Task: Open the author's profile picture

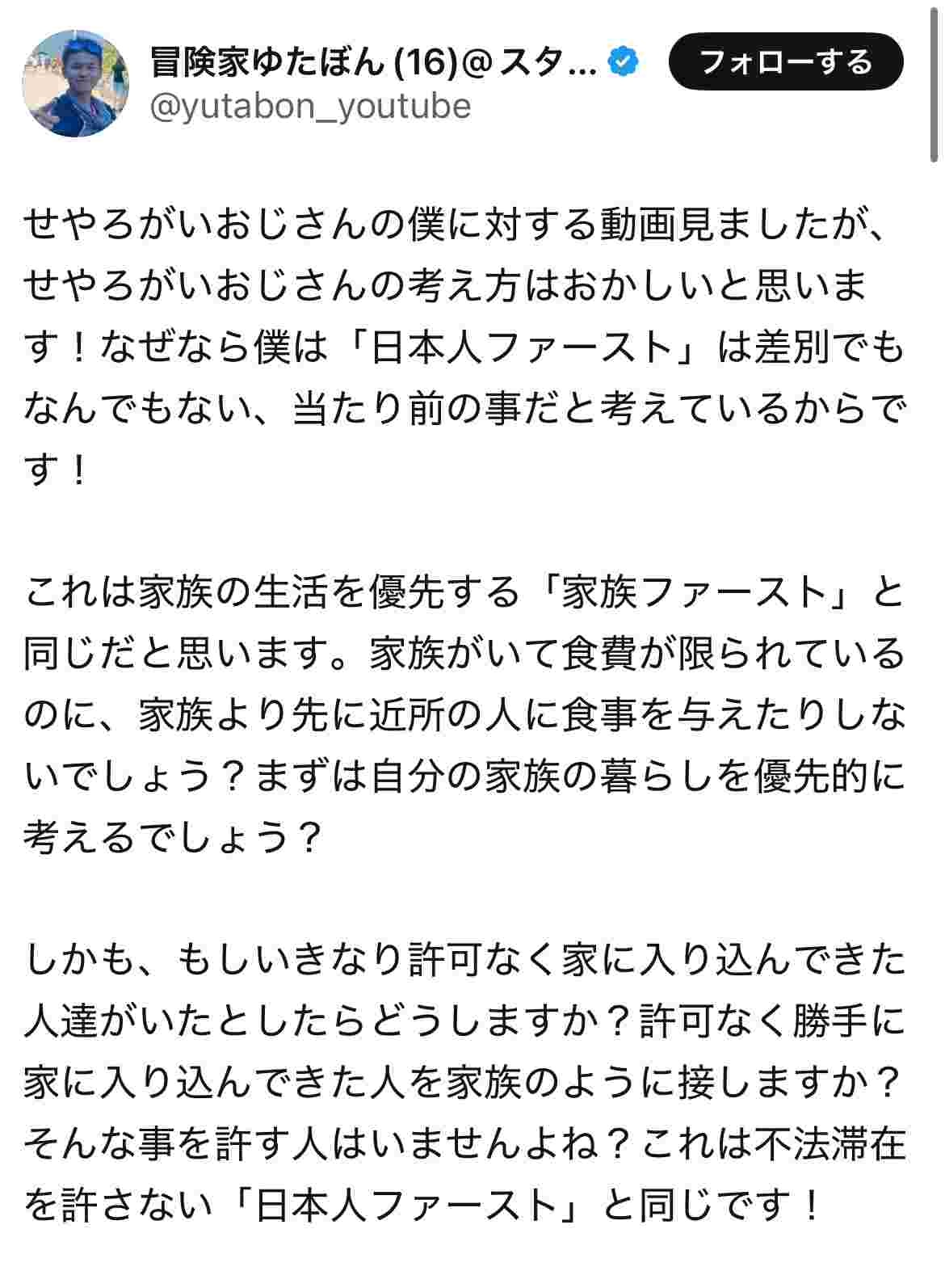Action: pyautogui.click(x=75, y=83)
